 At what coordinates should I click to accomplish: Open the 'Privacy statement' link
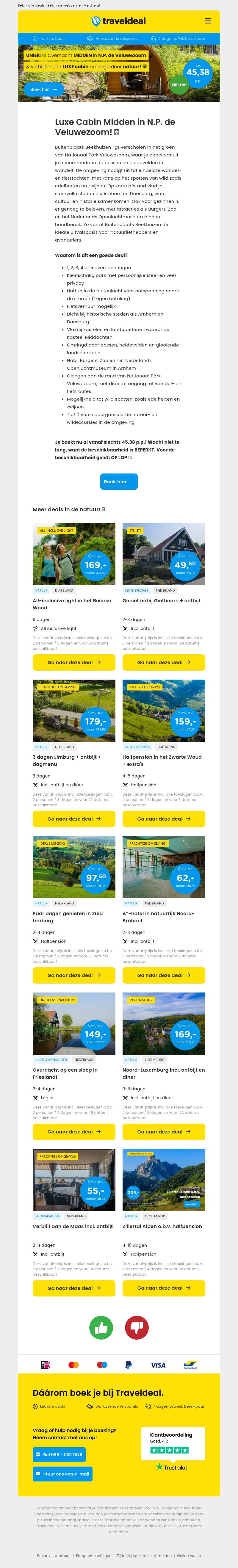(x=54, y=1555)
